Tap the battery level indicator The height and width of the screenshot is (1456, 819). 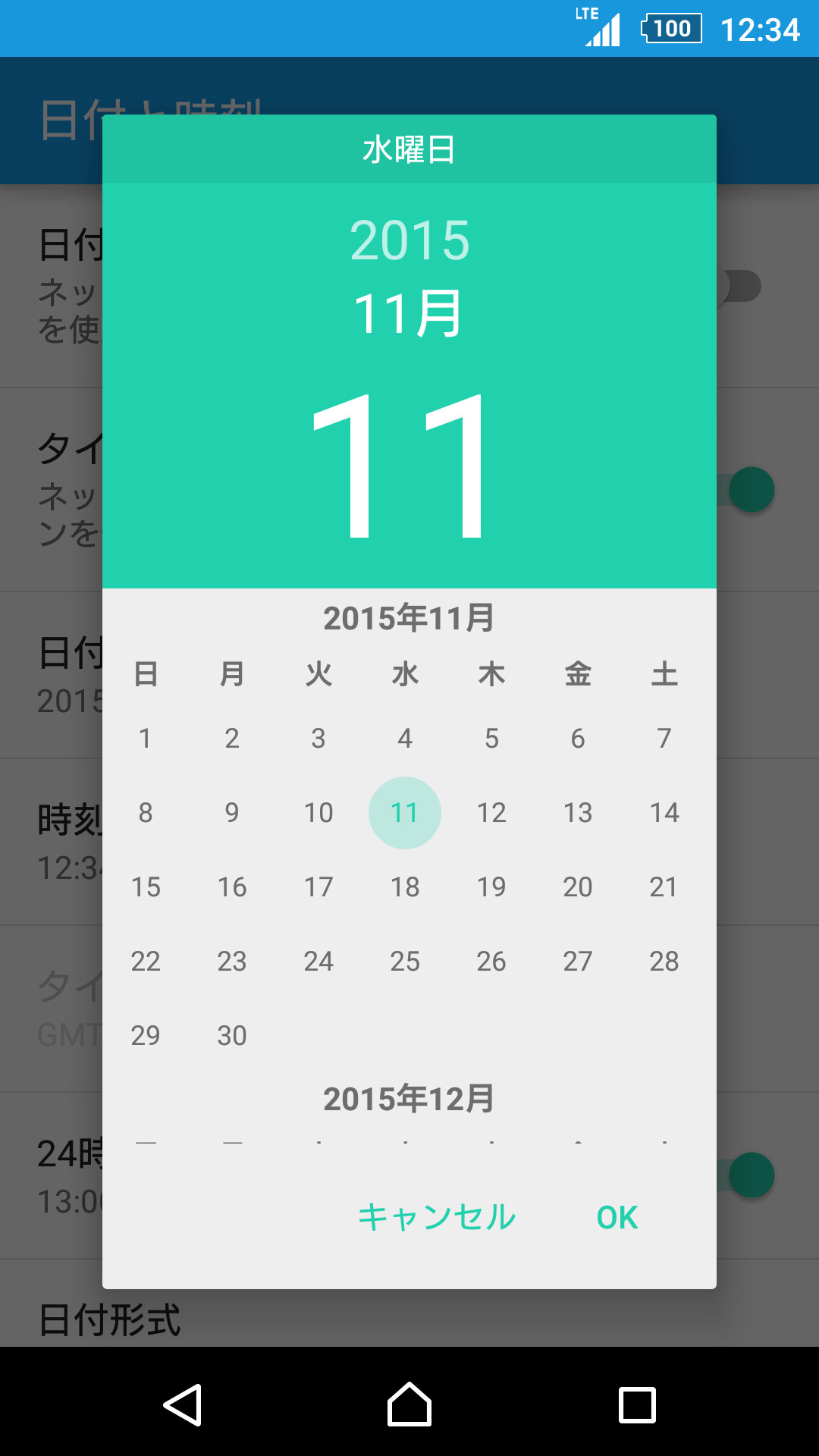point(670,28)
